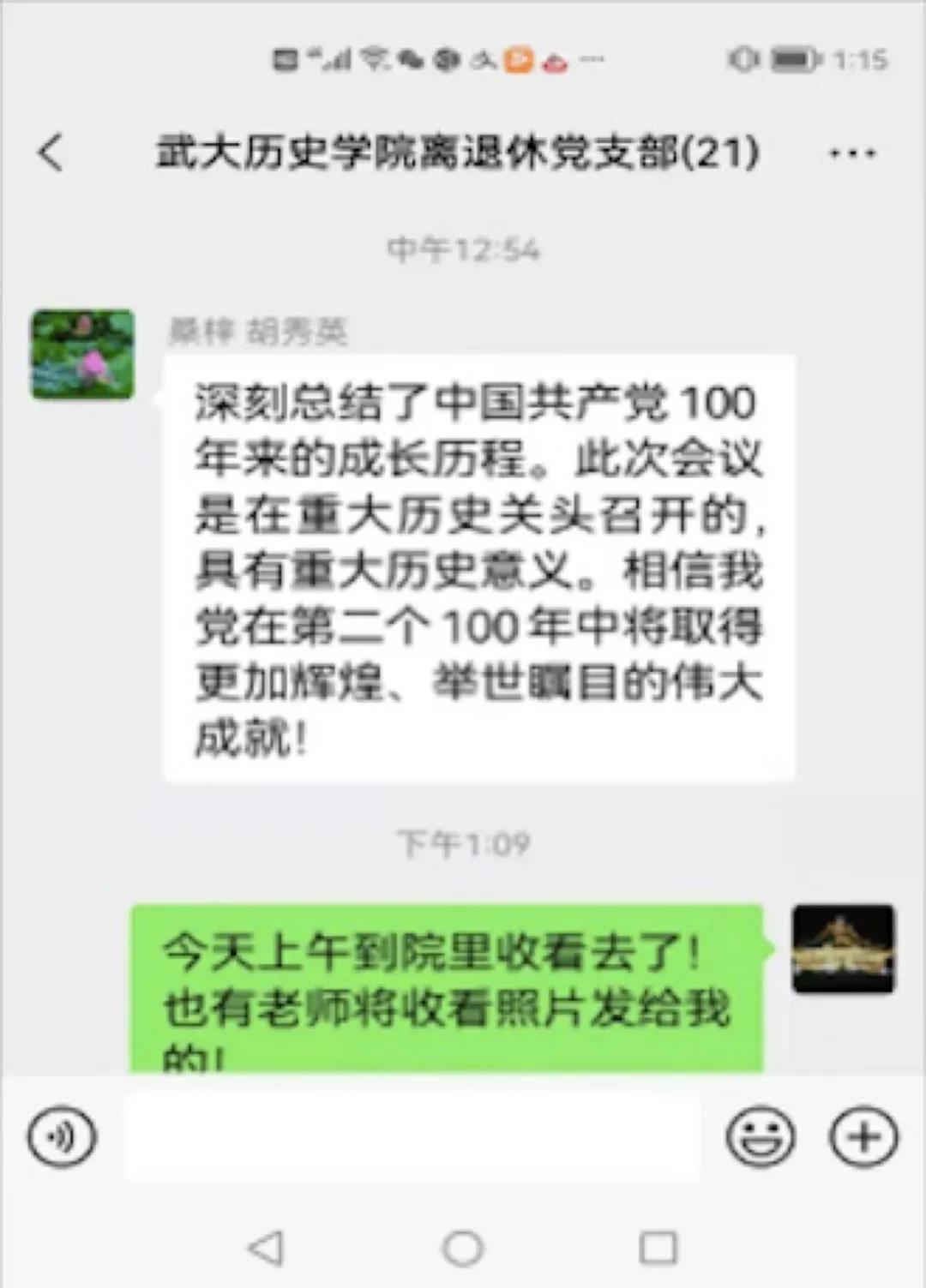Open the plus attachments menu
This screenshot has width=926, height=1288.
[x=863, y=1137]
